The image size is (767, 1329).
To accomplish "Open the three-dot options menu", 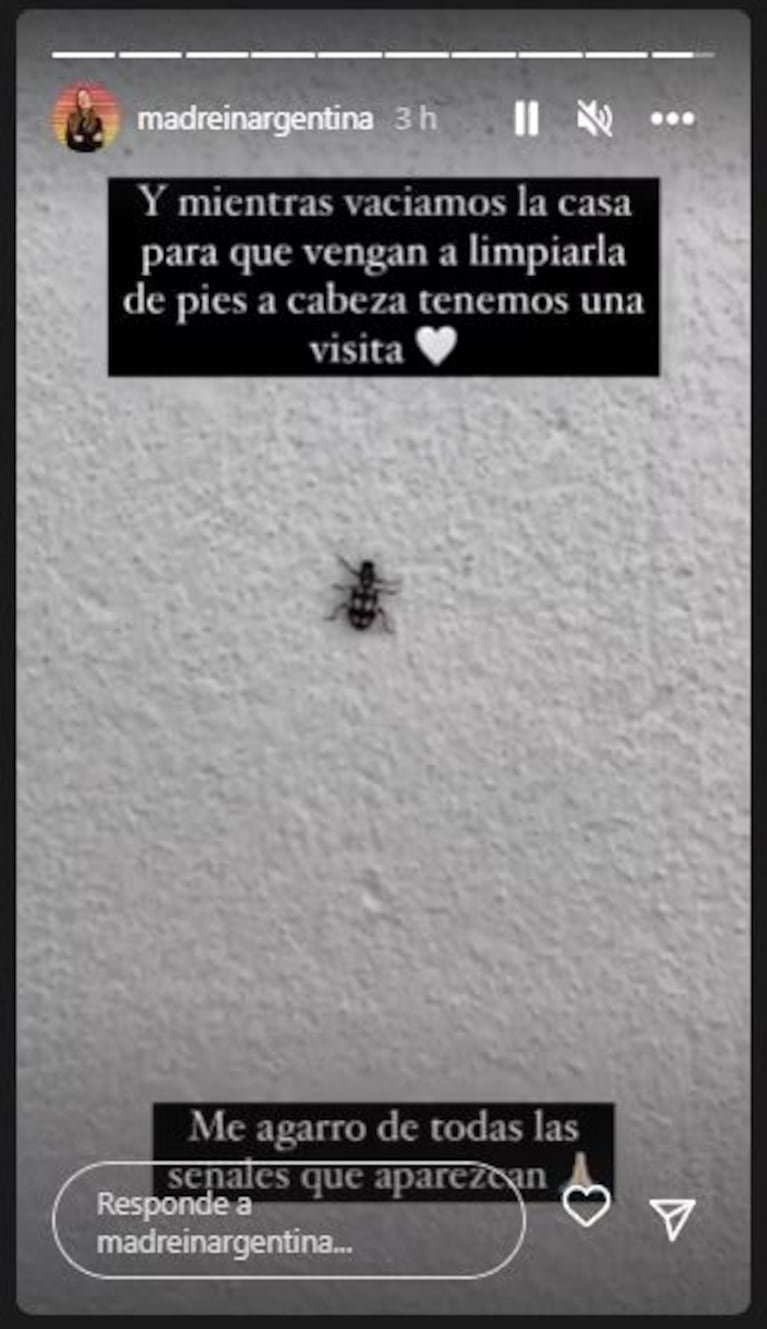I will pos(672,119).
